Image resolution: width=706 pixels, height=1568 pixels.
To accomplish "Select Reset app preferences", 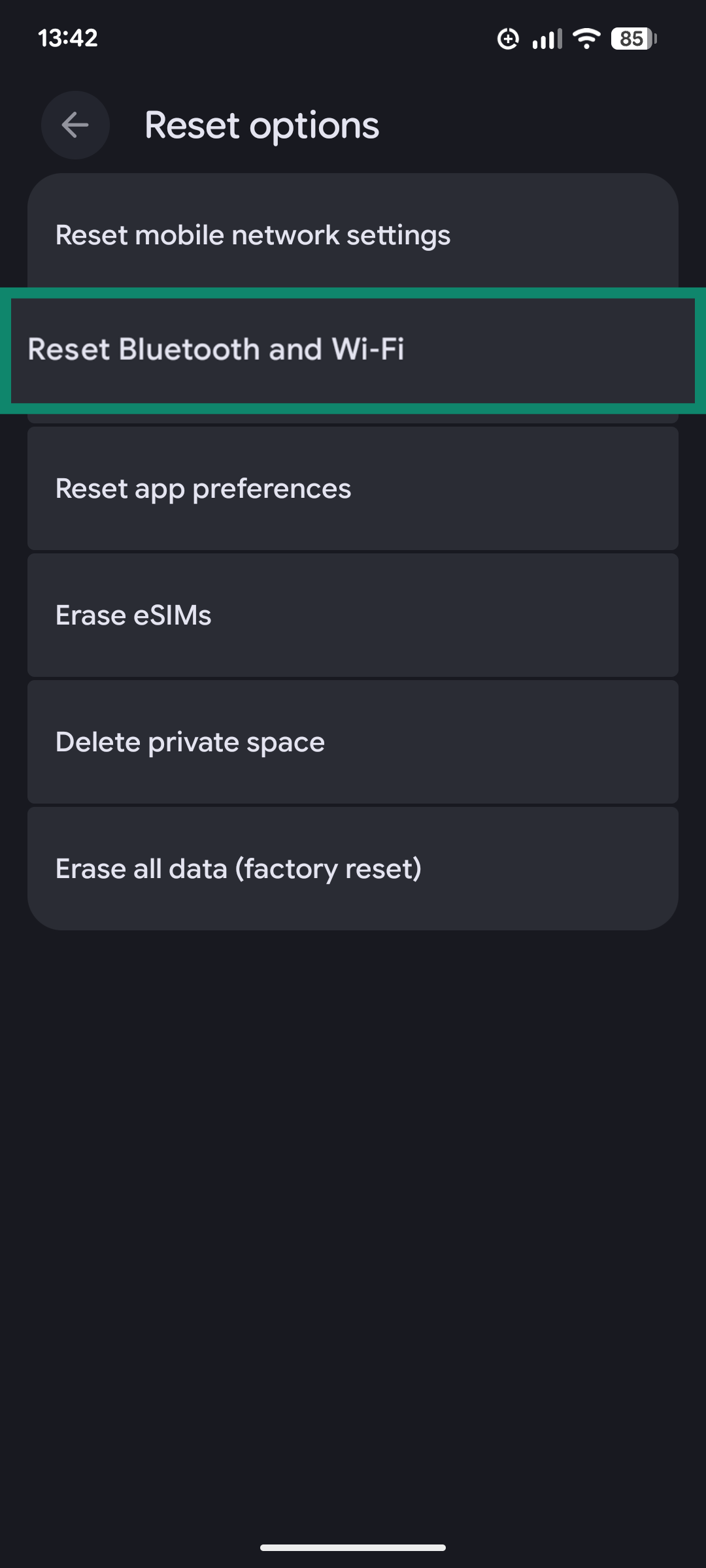I will [353, 487].
